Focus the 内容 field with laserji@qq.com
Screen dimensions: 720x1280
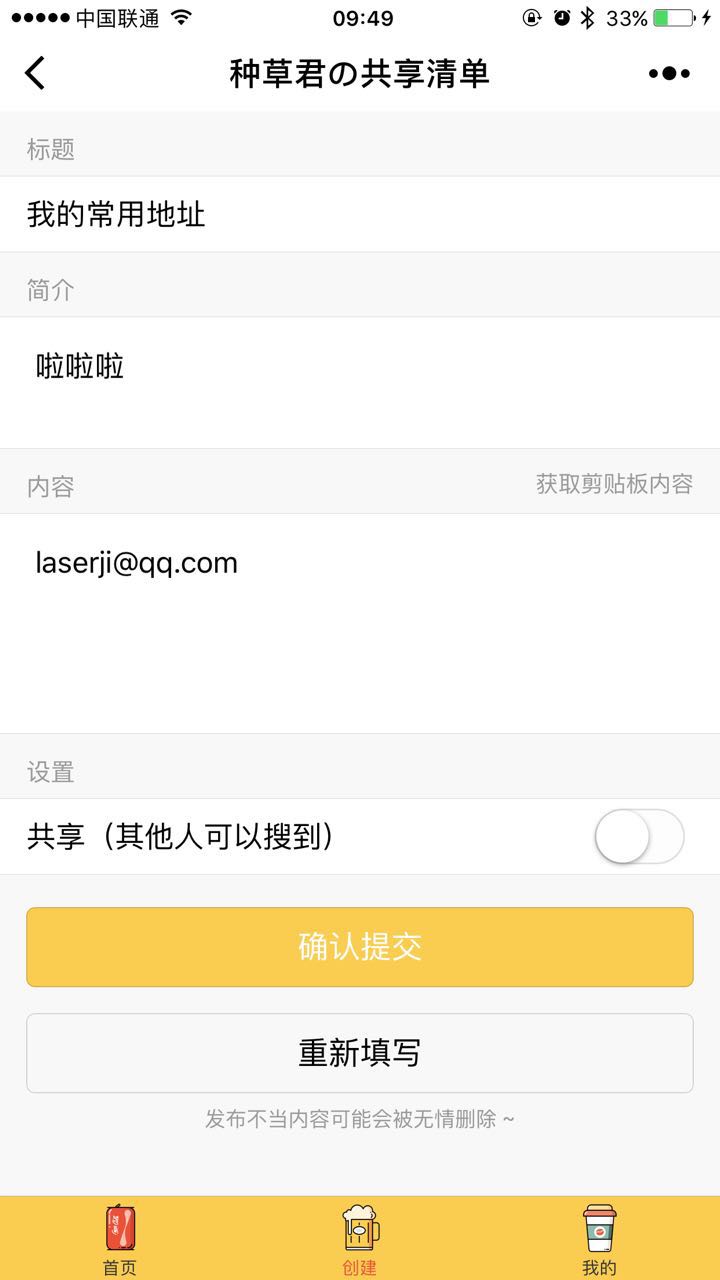(360, 620)
